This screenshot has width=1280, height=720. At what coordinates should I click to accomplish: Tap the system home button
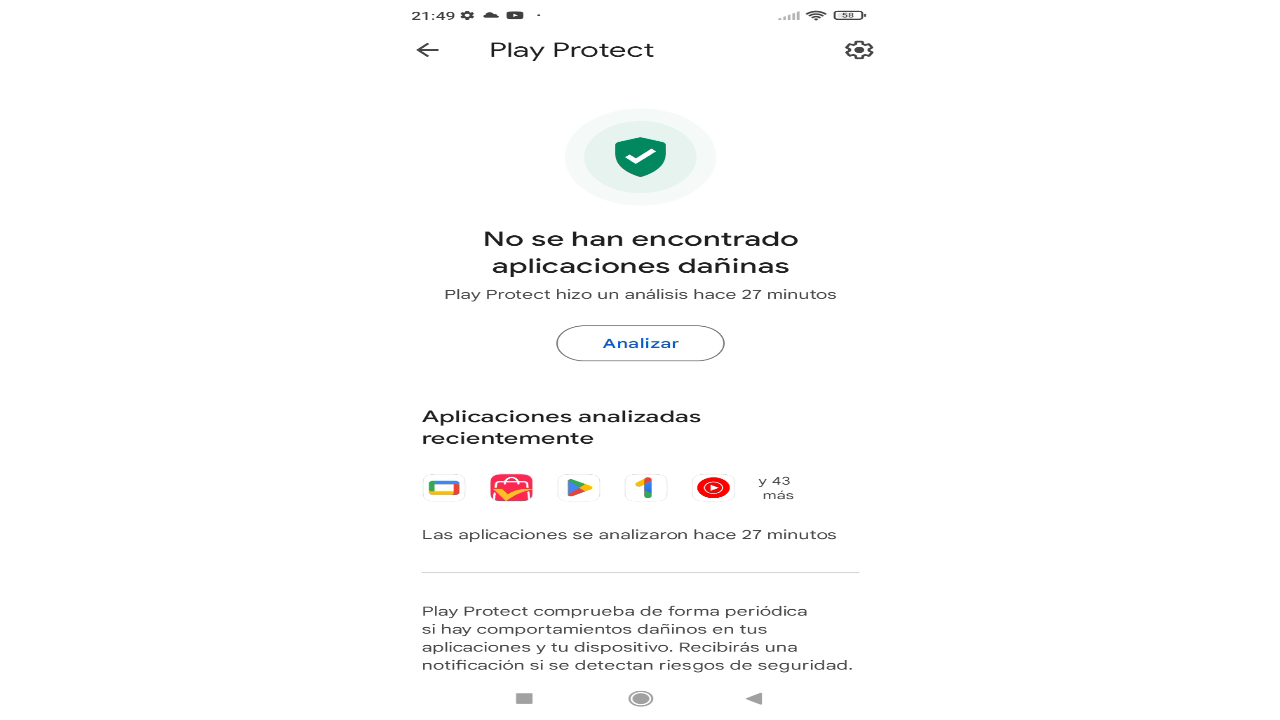640,698
